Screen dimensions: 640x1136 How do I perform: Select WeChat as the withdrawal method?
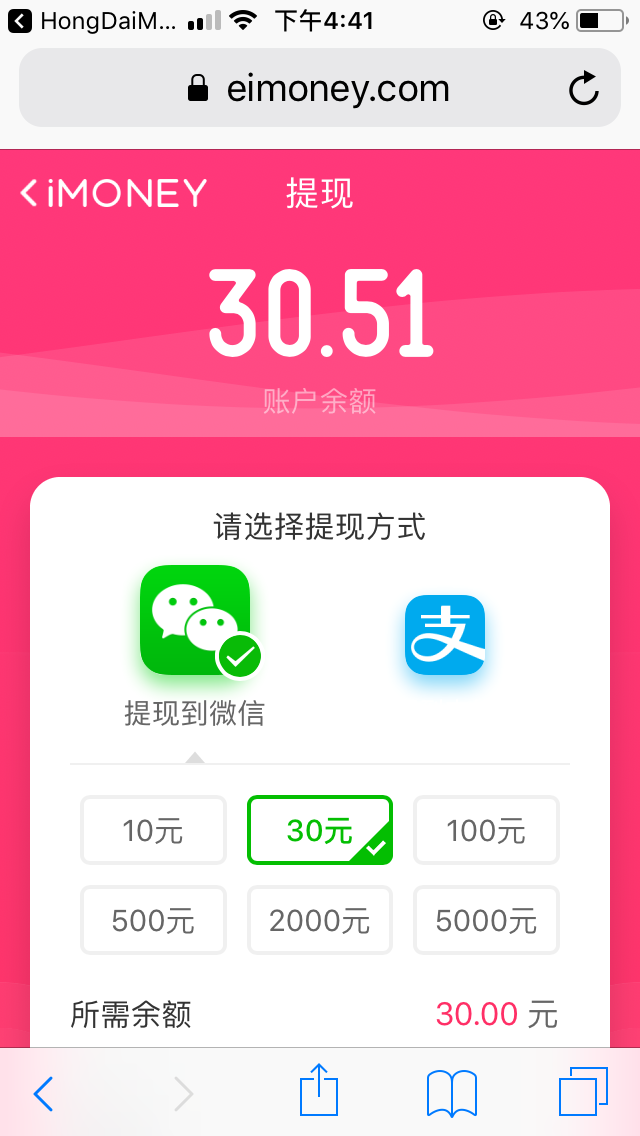[x=195, y=621]
